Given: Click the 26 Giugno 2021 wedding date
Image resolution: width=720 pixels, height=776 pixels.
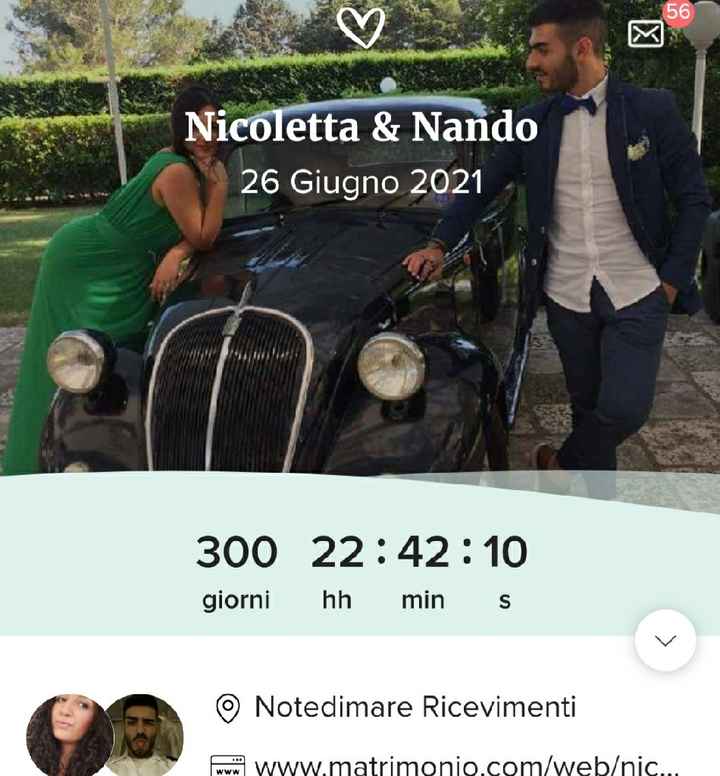Looking at the screenshot, I should [x=358, y=180].
